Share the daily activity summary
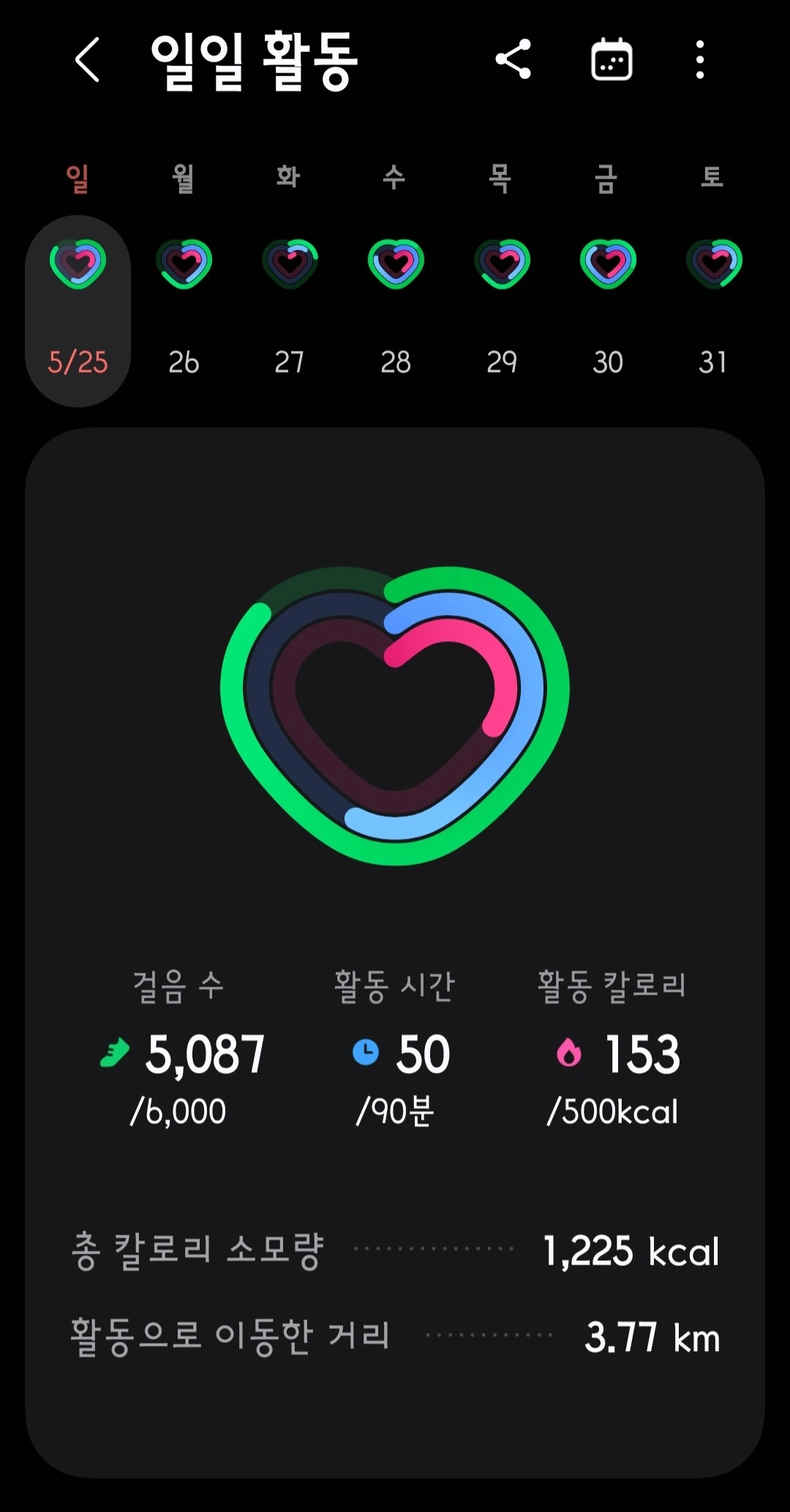Image resolution: width=790 pixels, height=1512 pixels. pos(513,60)
